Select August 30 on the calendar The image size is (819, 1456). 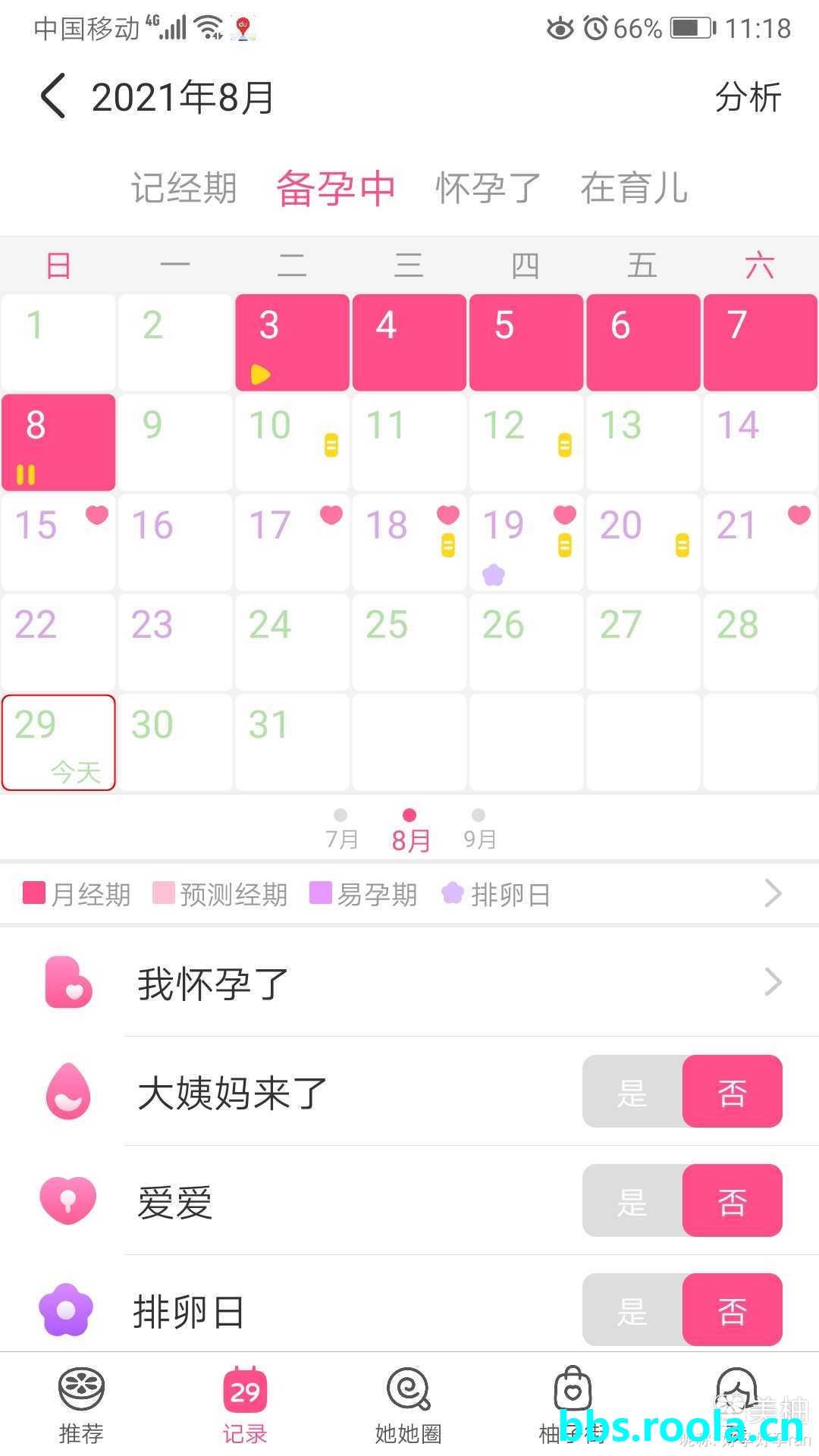click(175, 742)
